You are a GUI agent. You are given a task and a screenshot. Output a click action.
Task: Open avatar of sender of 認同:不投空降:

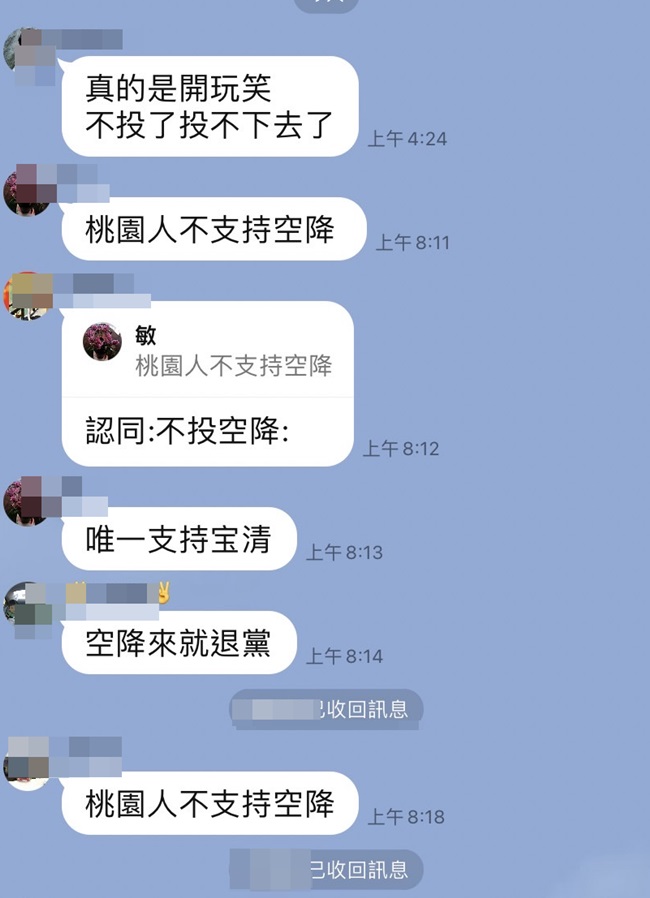pyautogui.click(x=25, y=295)
